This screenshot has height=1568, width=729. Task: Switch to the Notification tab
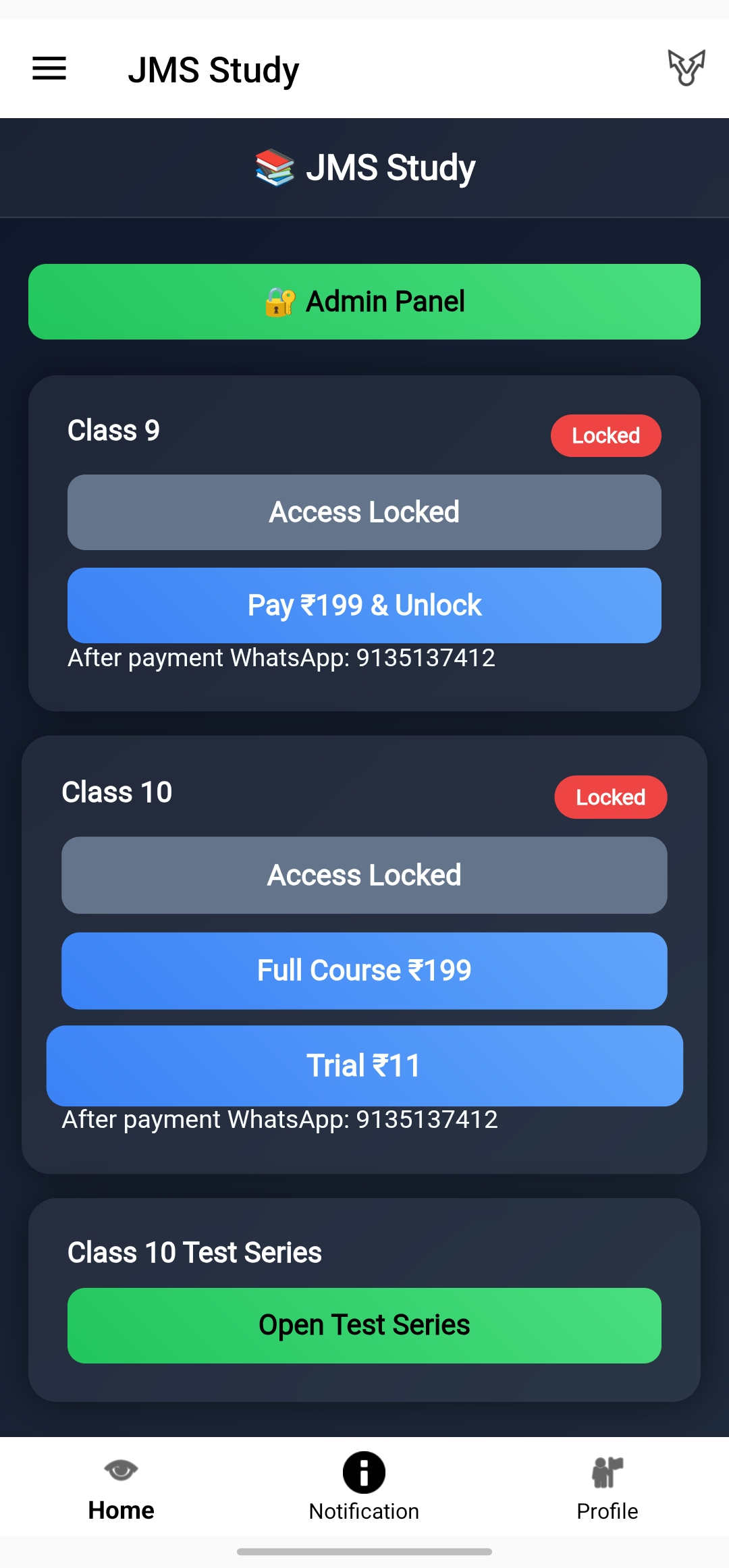[x=364, y=1487]
